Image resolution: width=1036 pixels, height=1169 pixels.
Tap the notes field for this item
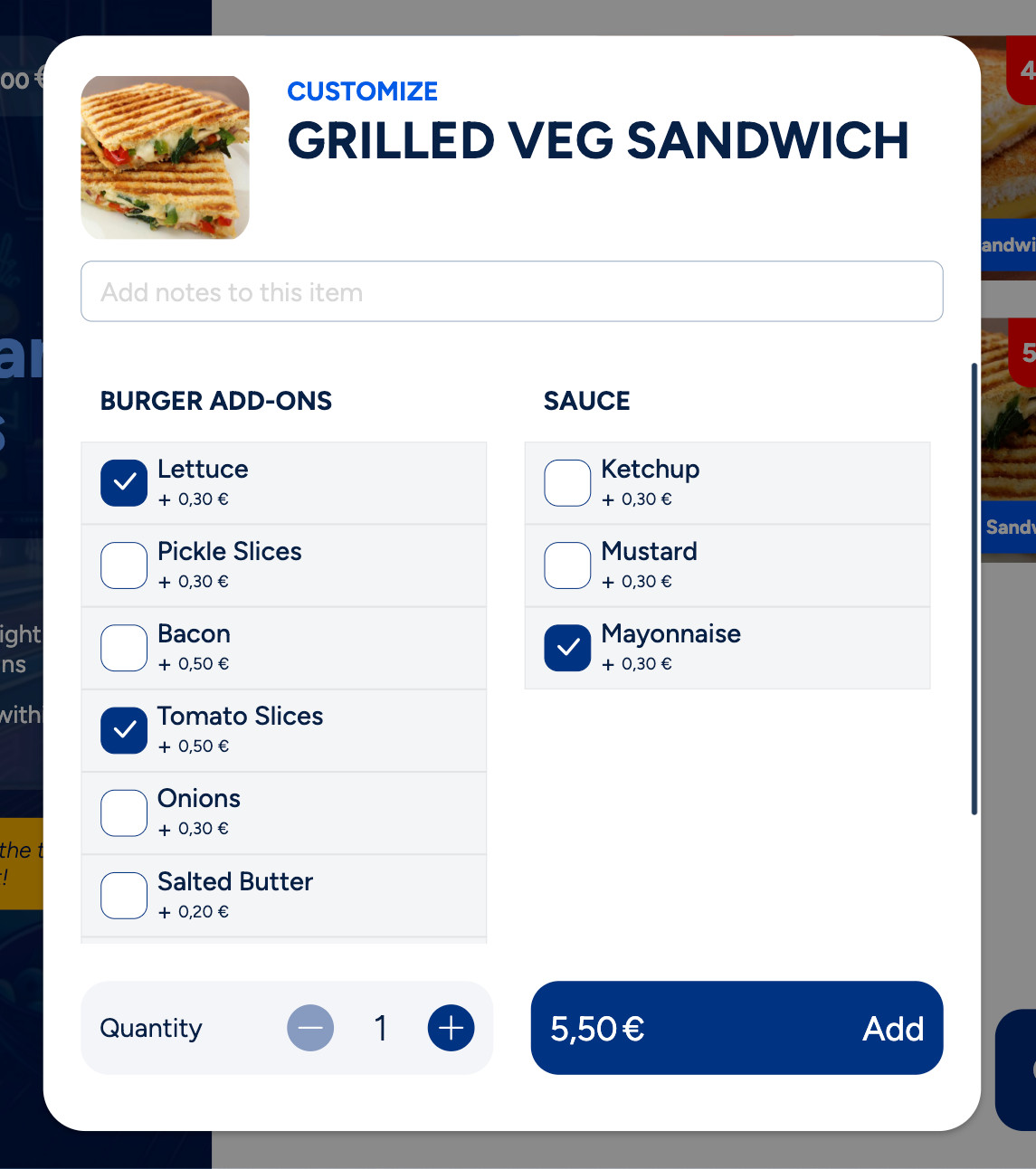(511, 291)
